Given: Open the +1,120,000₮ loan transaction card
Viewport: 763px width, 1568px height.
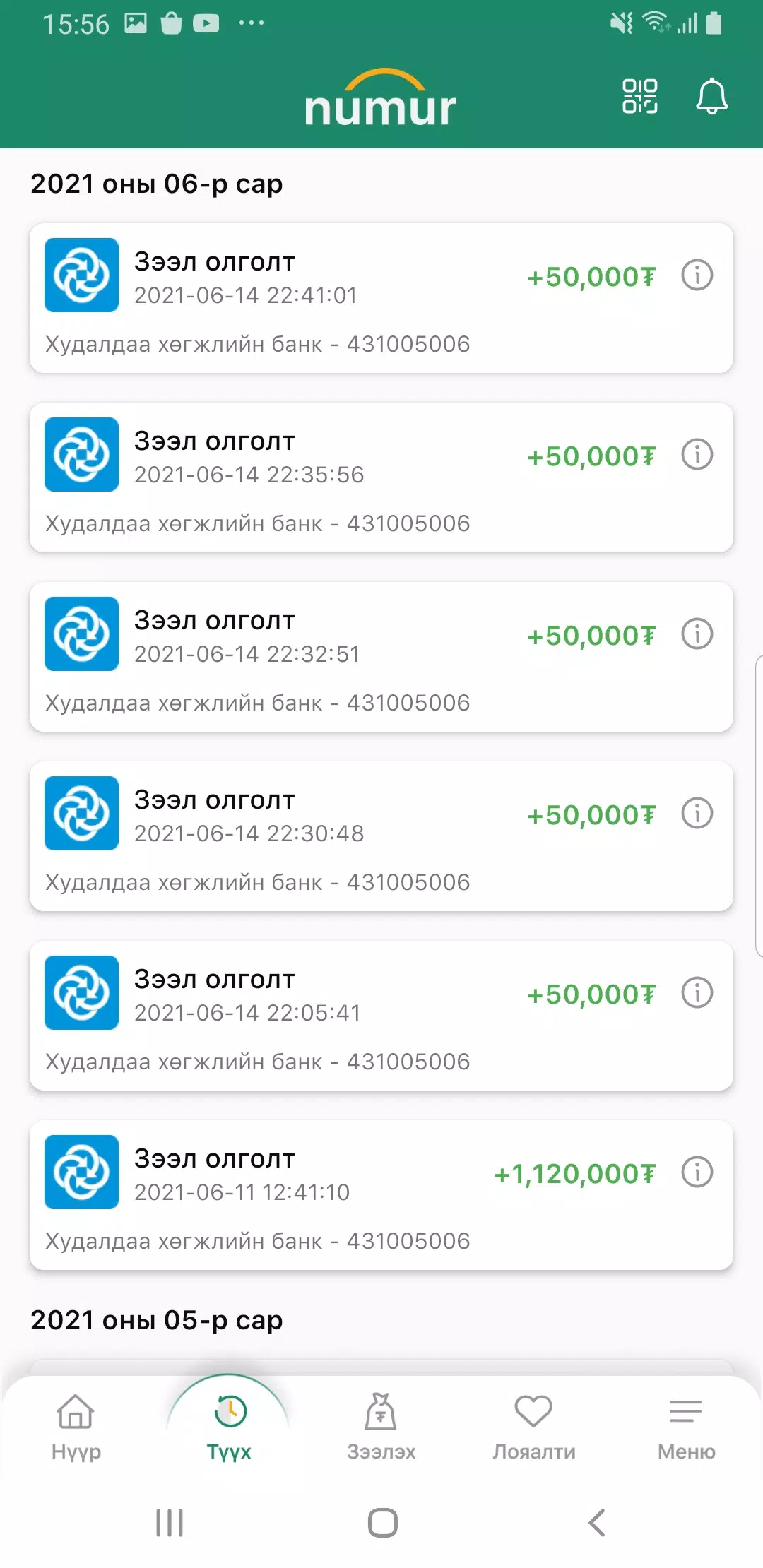Looking at the screenshot, I should pyautogui.click(x=381, y=1195).
